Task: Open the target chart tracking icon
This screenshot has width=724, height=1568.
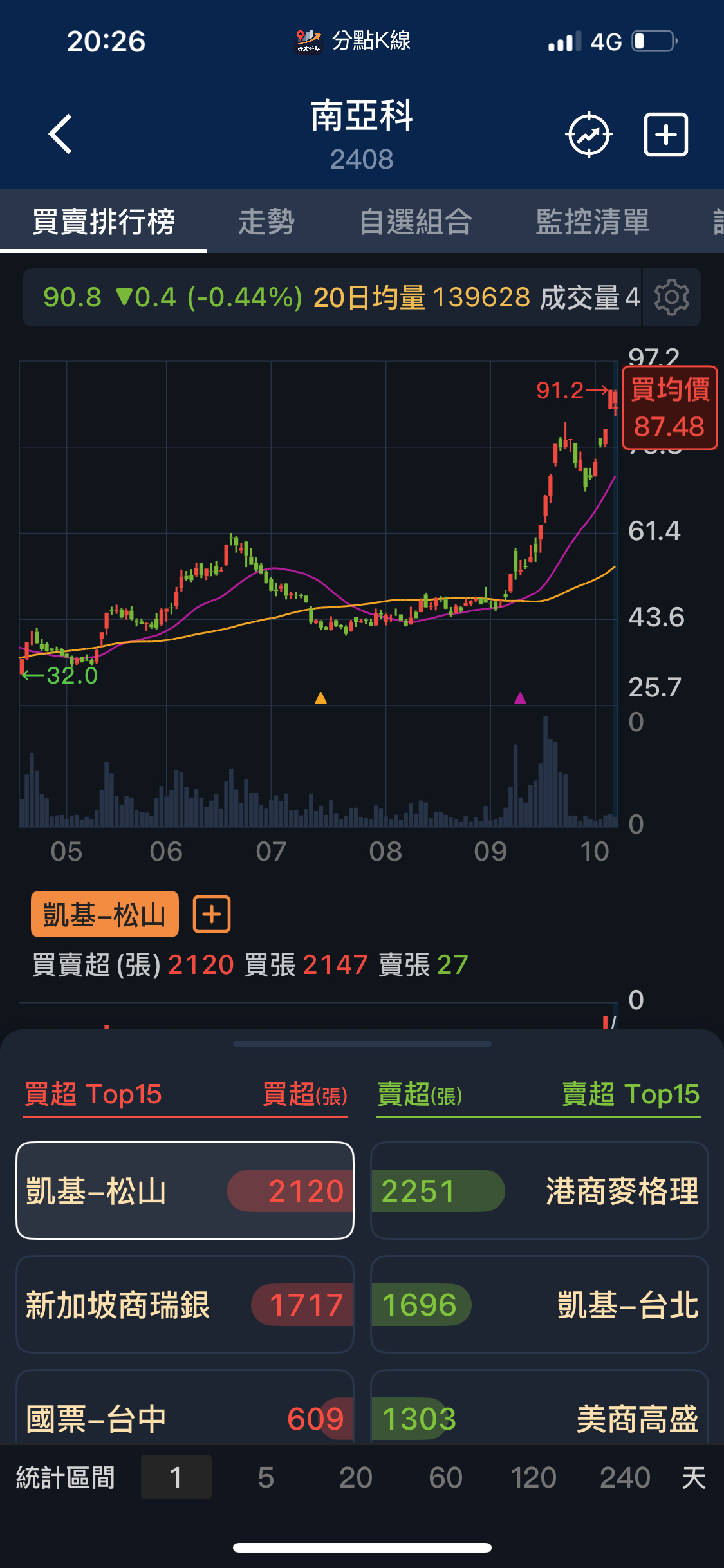Action: 588,135
